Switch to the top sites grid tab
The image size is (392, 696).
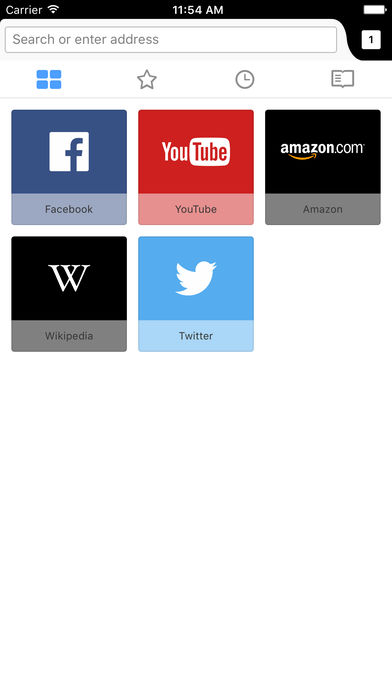pyautogui.click(x=49, y=80)
